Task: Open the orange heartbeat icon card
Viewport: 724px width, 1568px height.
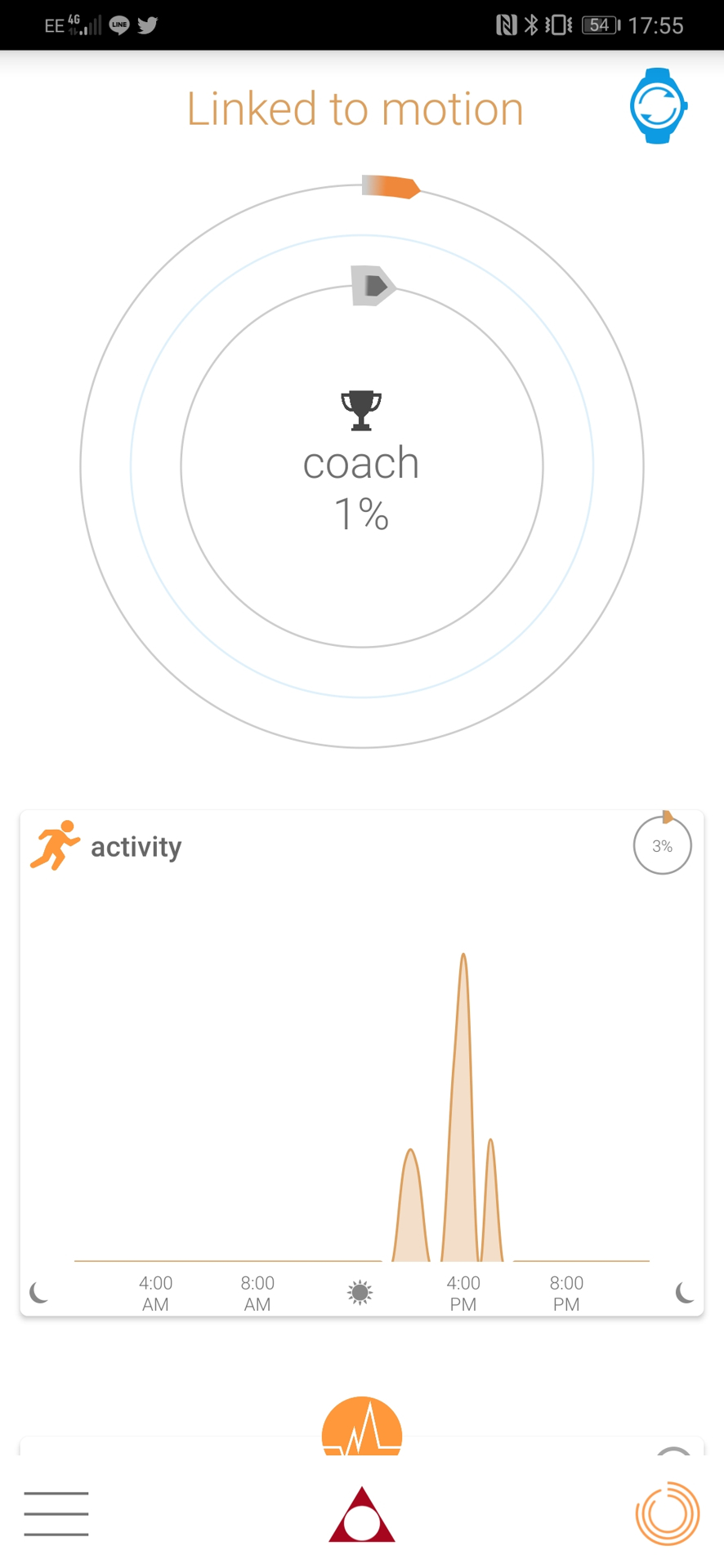Action: (x=362, y=1426)
